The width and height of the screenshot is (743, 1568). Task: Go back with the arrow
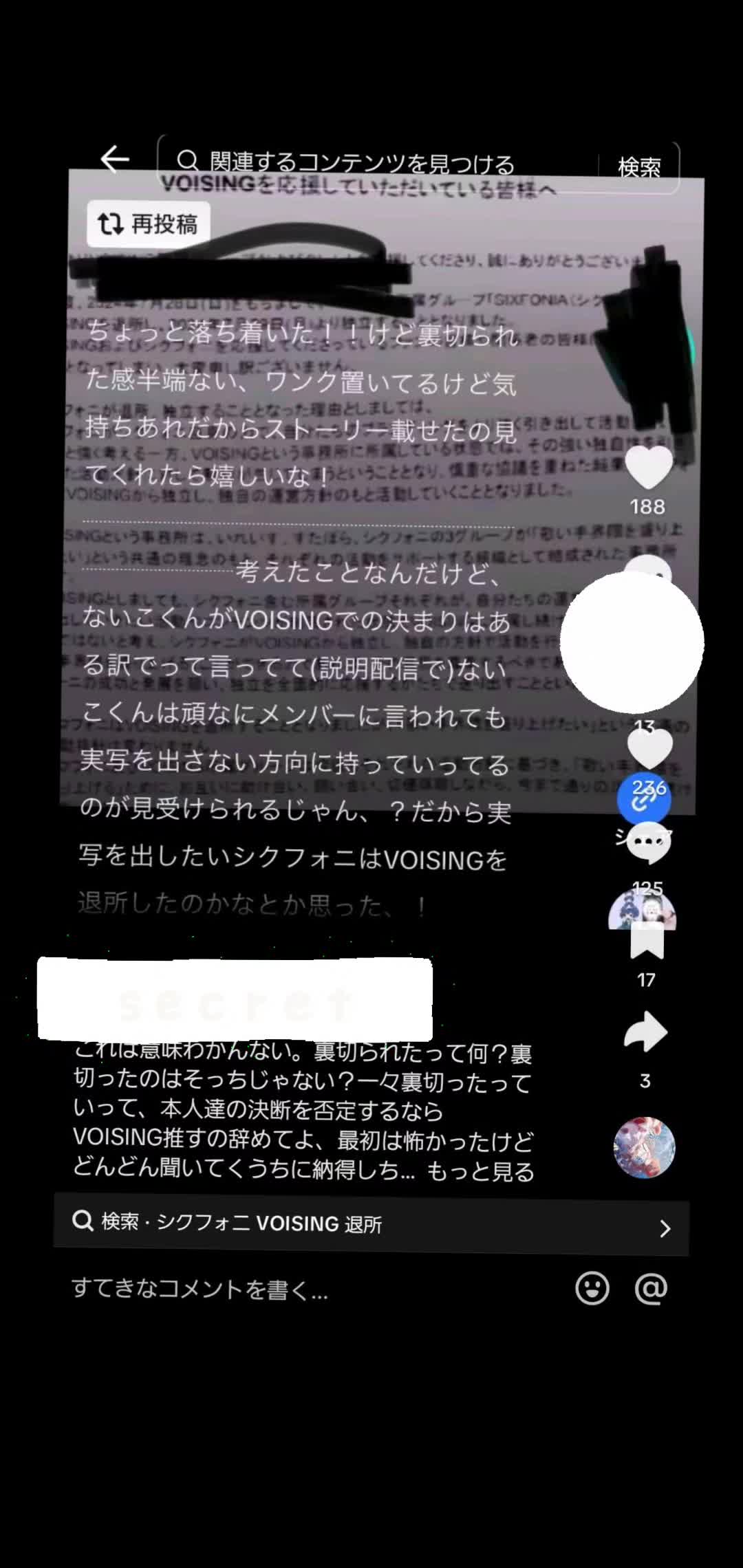(x=115, y=160)
